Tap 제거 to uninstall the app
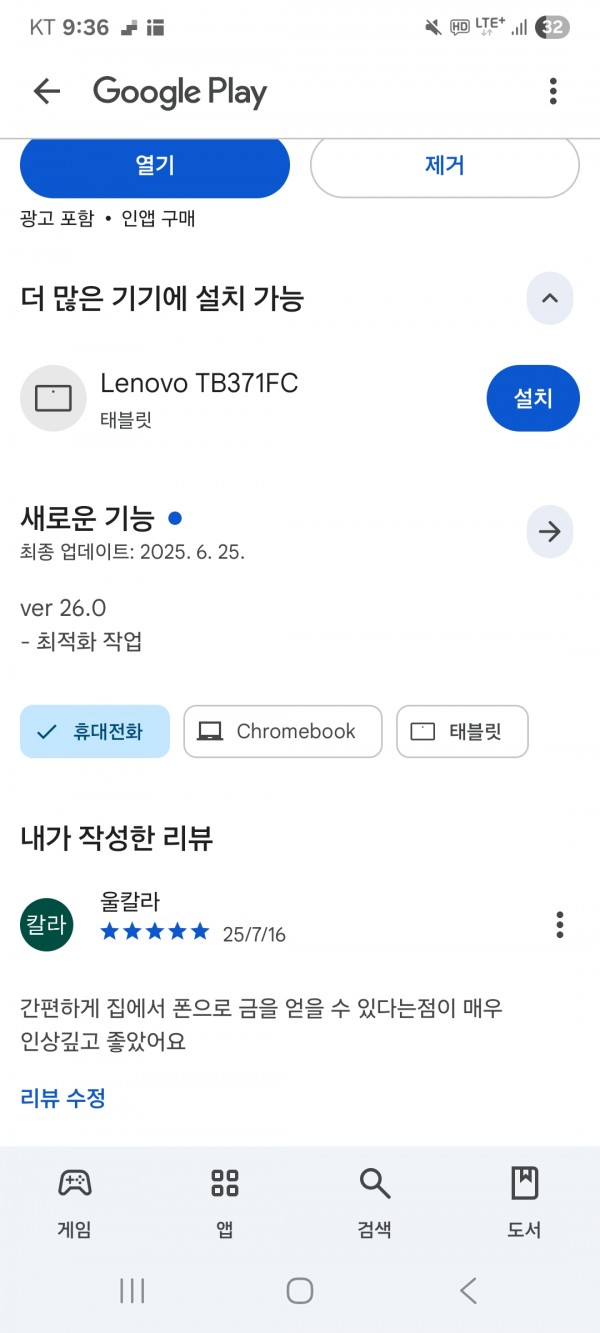 pyautogui.click(x=445, y=166)
